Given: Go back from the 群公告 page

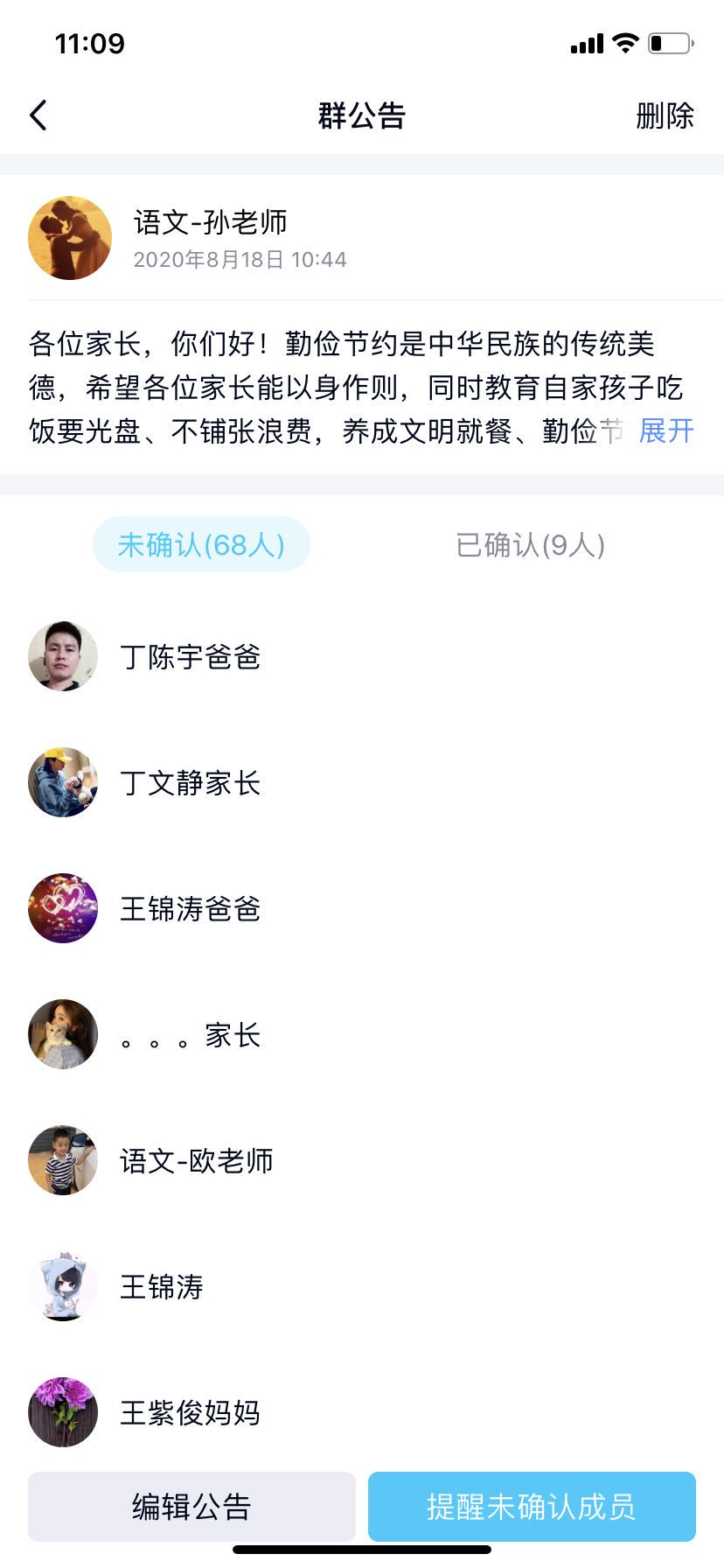Looking at the screenshot, I should (x=38, y=115).
